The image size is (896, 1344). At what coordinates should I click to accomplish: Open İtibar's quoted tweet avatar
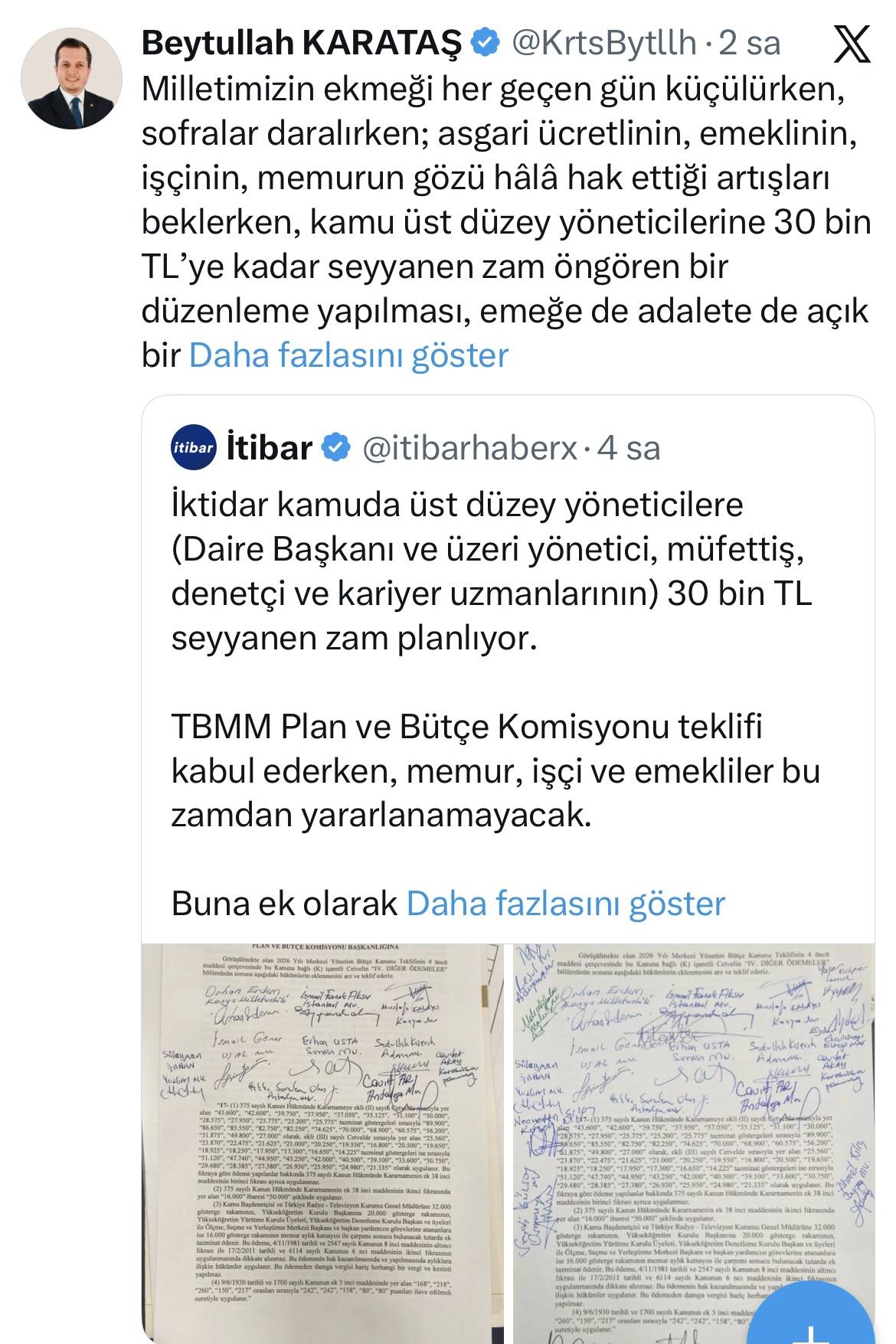(x=192, y=447)
